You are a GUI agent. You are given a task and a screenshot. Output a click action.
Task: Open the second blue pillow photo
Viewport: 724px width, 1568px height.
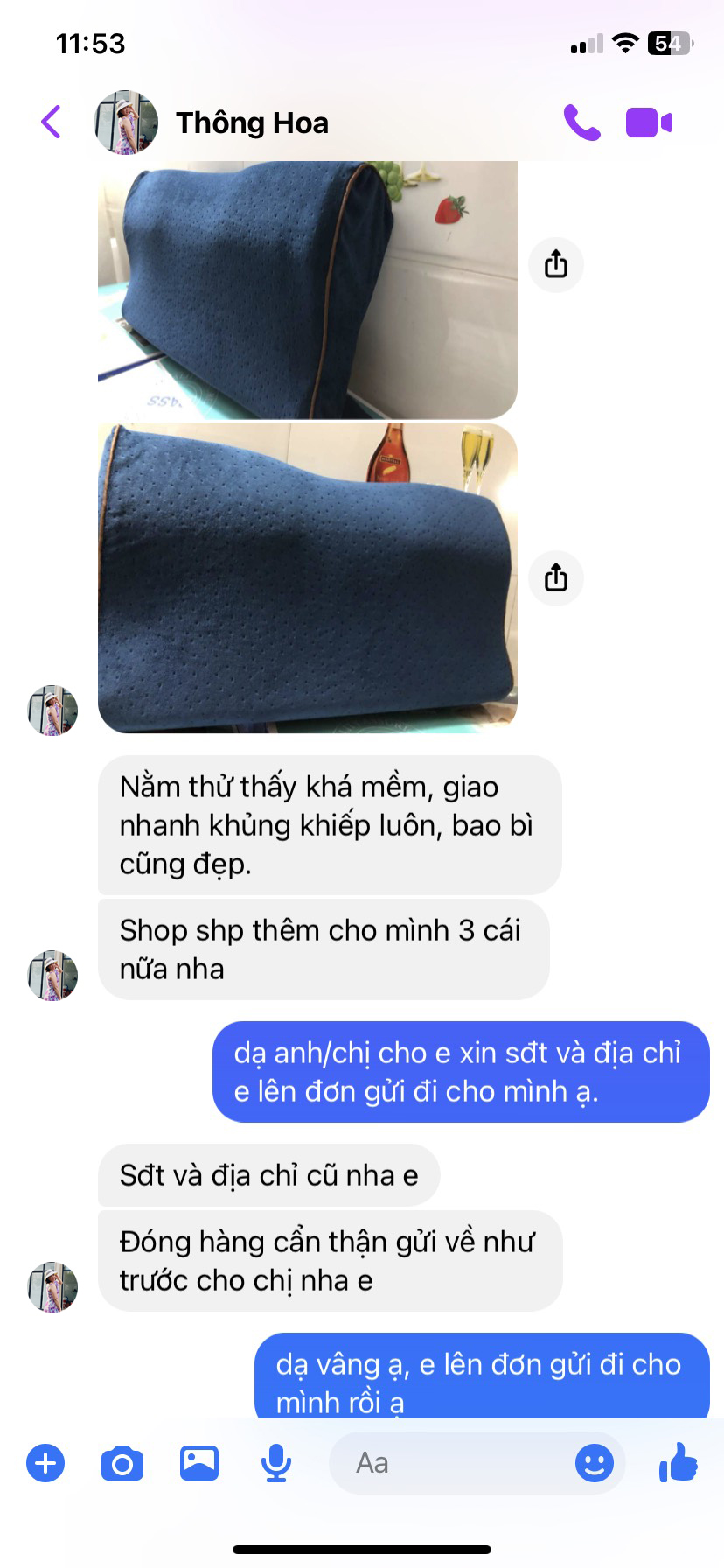(x=307, y=577)
